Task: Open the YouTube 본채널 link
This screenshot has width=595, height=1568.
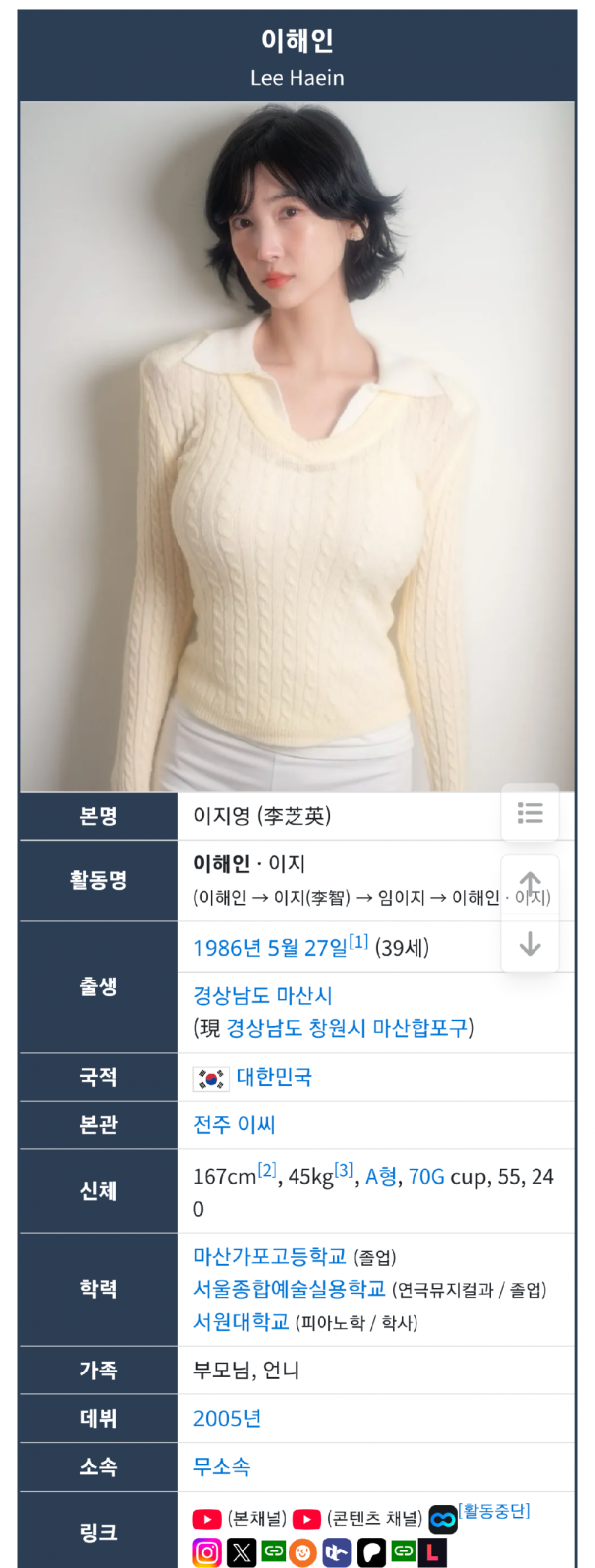Action: tap(207, 1519)
